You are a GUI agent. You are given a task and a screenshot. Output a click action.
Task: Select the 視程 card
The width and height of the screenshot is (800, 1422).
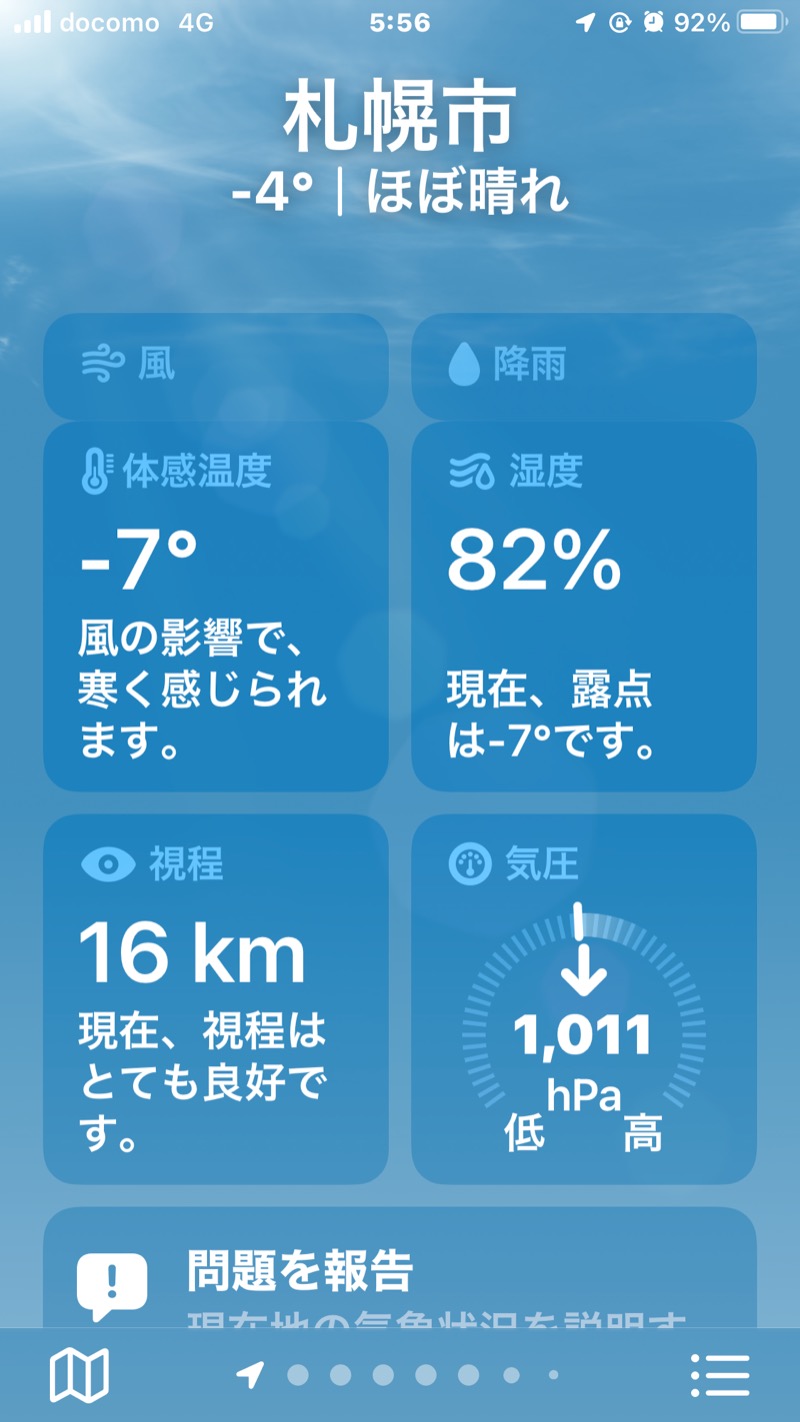pyautogui.click(x=215, y=998)
